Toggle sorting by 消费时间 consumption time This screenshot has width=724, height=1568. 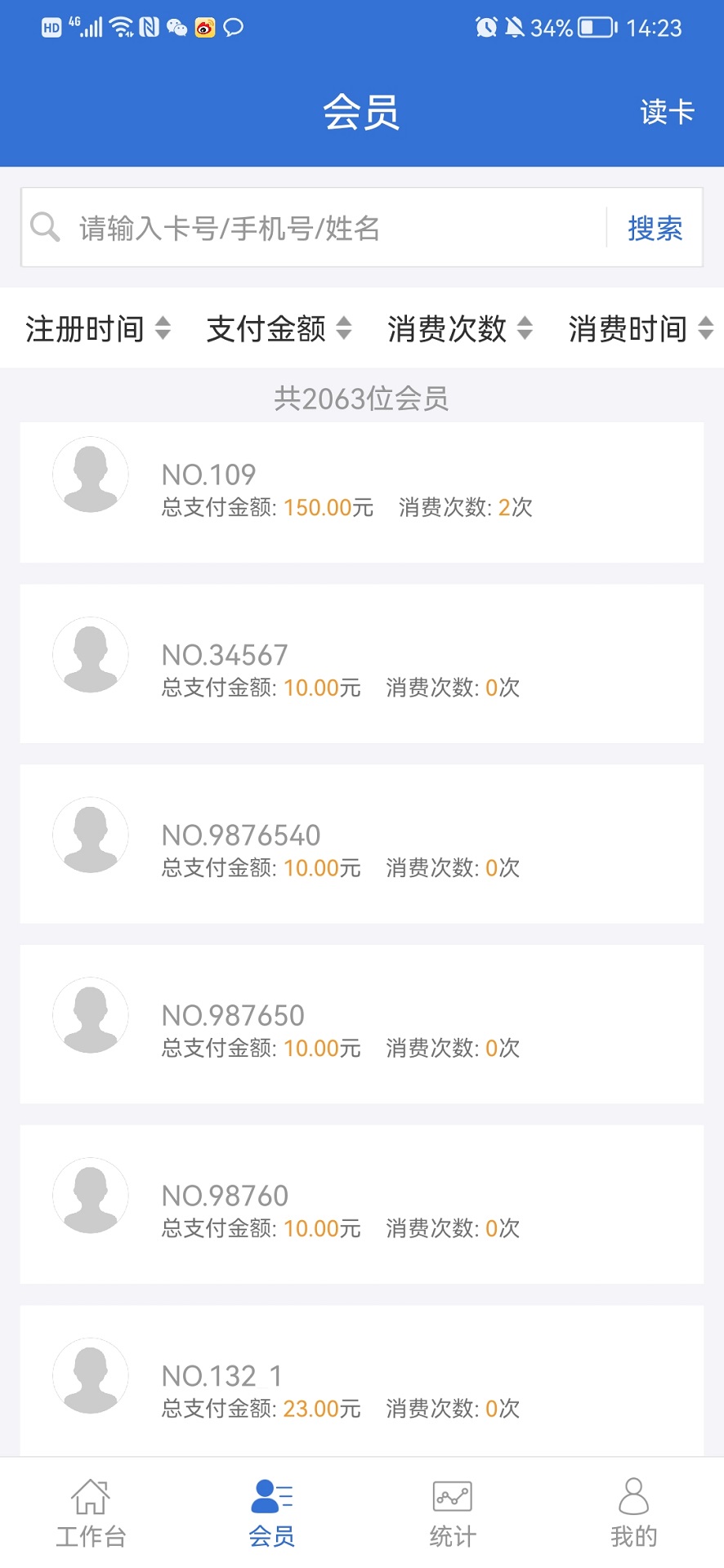(x=629, y=328)
